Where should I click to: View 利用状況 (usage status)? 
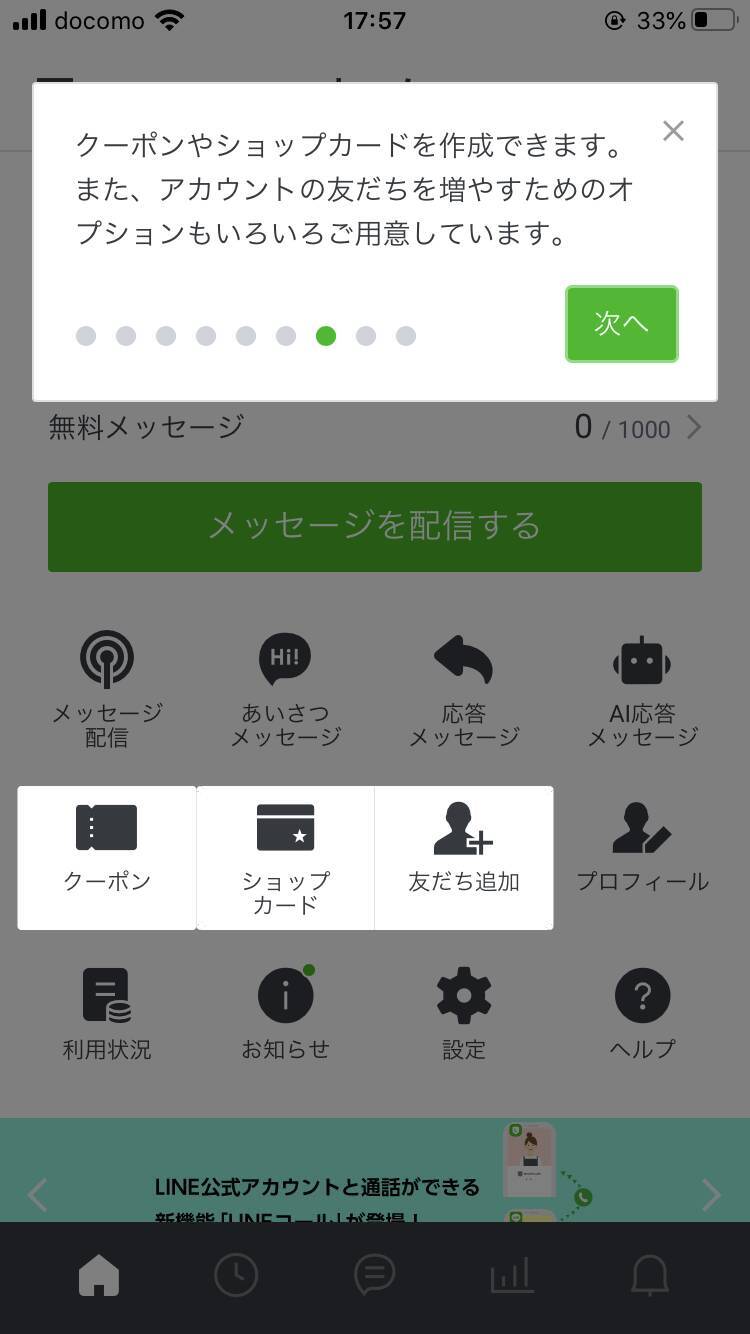coord(107,1012)
